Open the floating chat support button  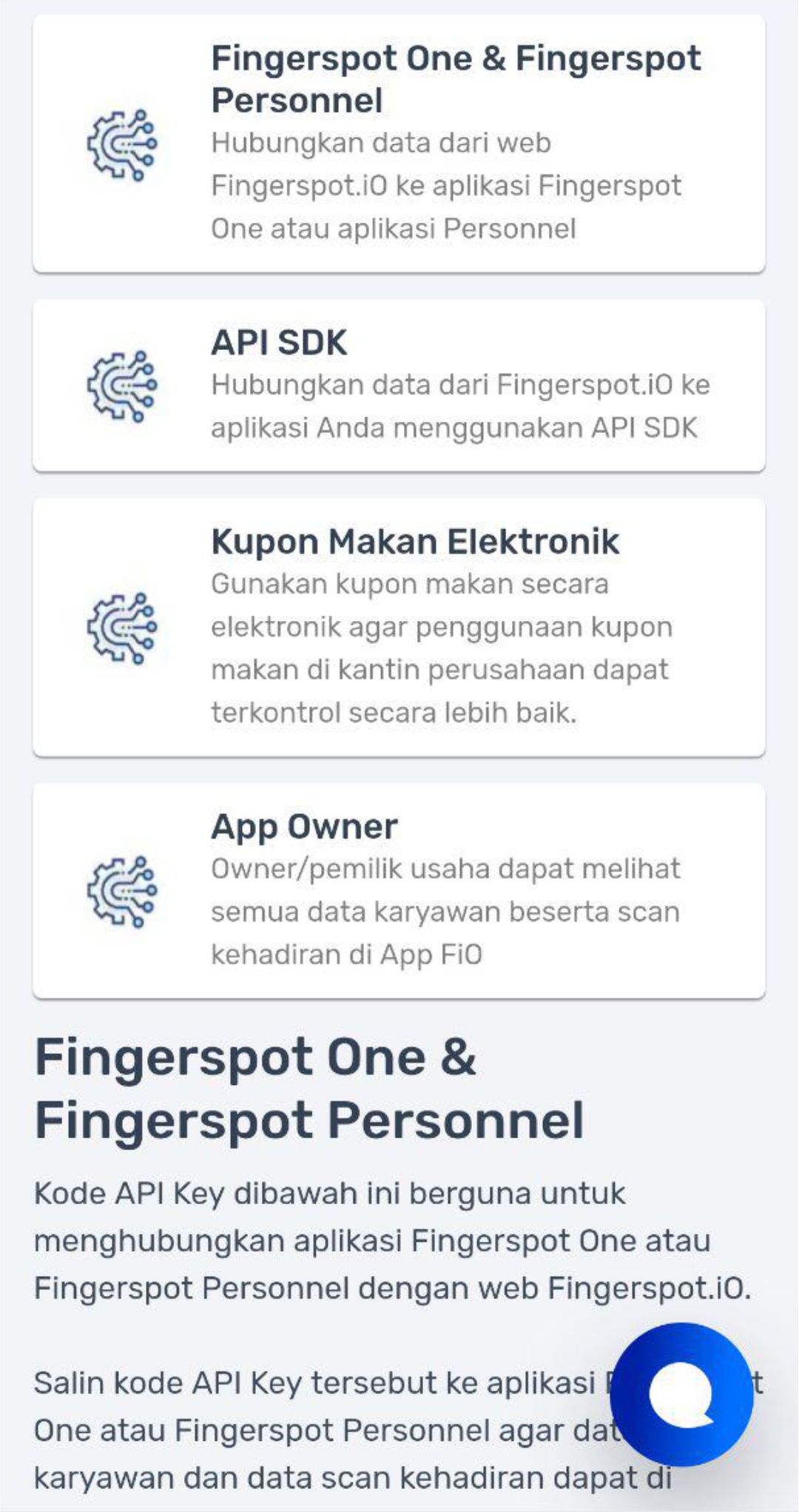coord(681,1394)
